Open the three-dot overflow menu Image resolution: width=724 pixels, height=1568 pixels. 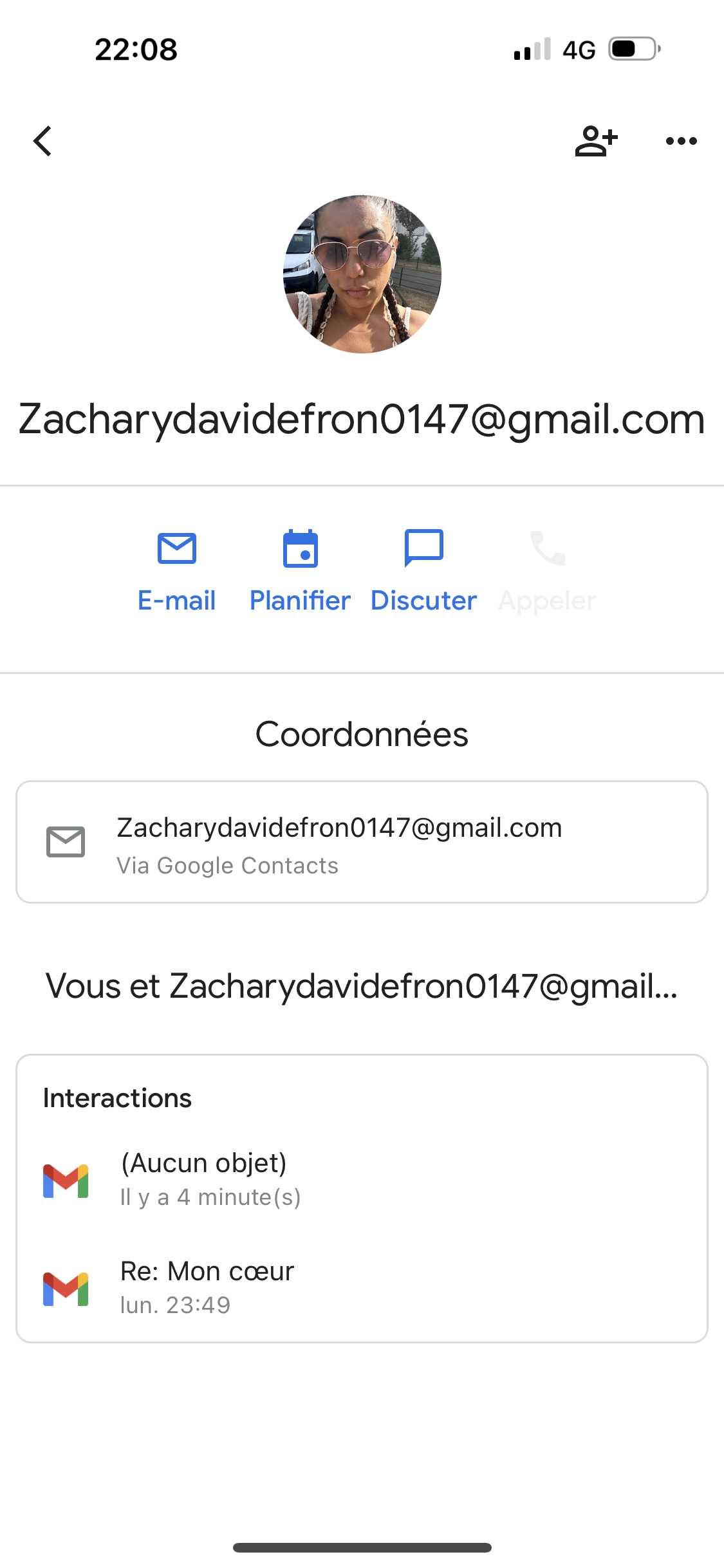coord(681,141)
